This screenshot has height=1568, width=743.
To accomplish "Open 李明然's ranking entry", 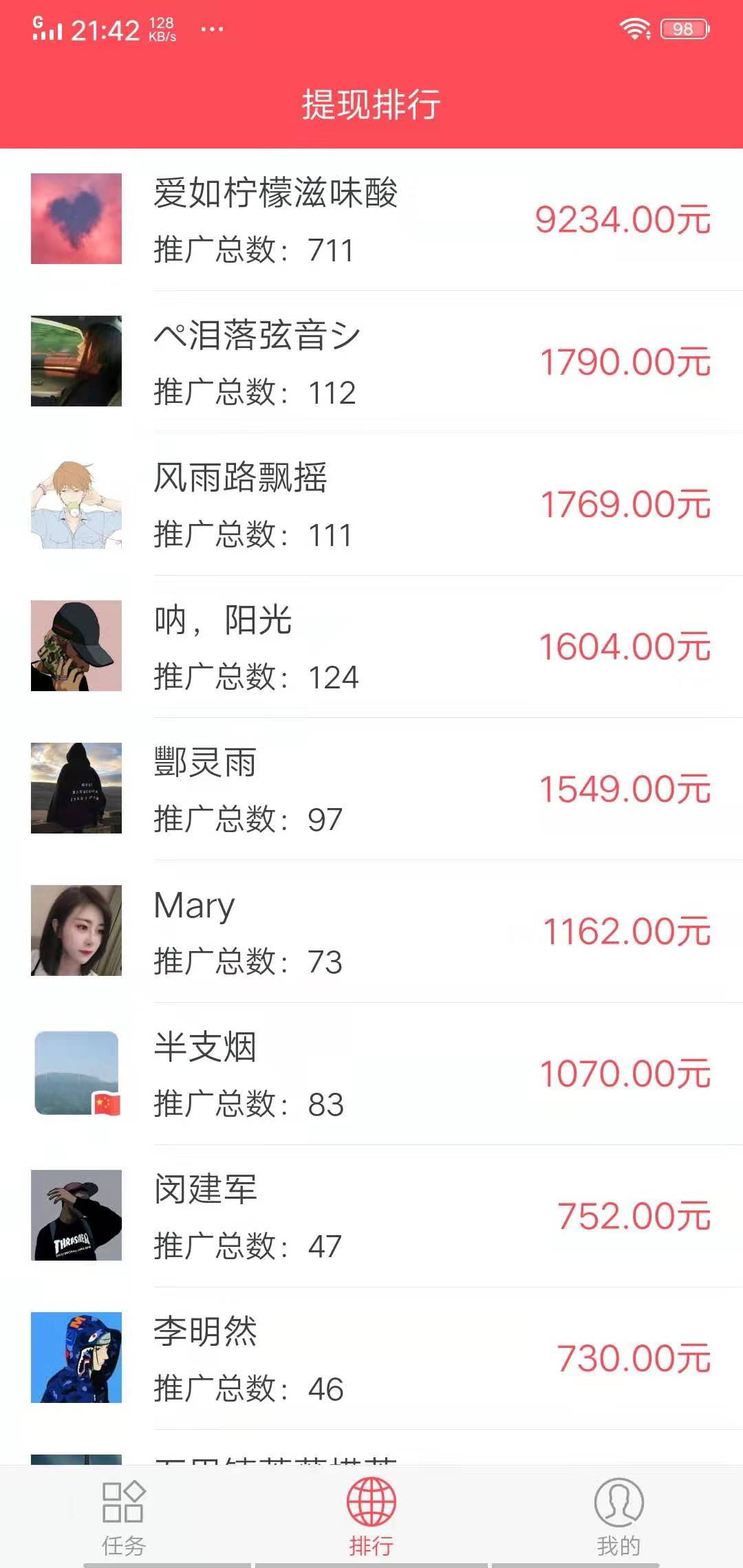I will [x=371, y=1358].
